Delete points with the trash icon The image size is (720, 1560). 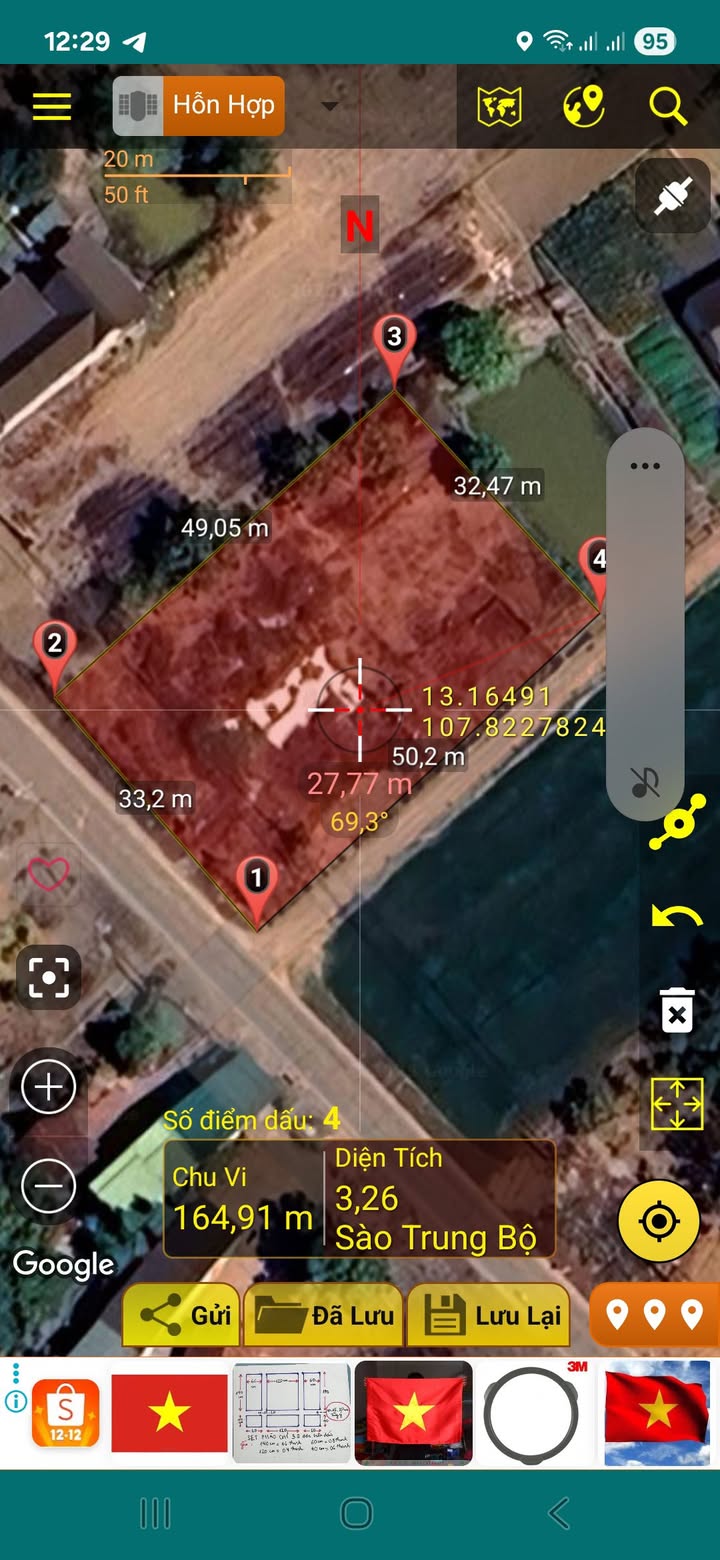click(677, 1010)
